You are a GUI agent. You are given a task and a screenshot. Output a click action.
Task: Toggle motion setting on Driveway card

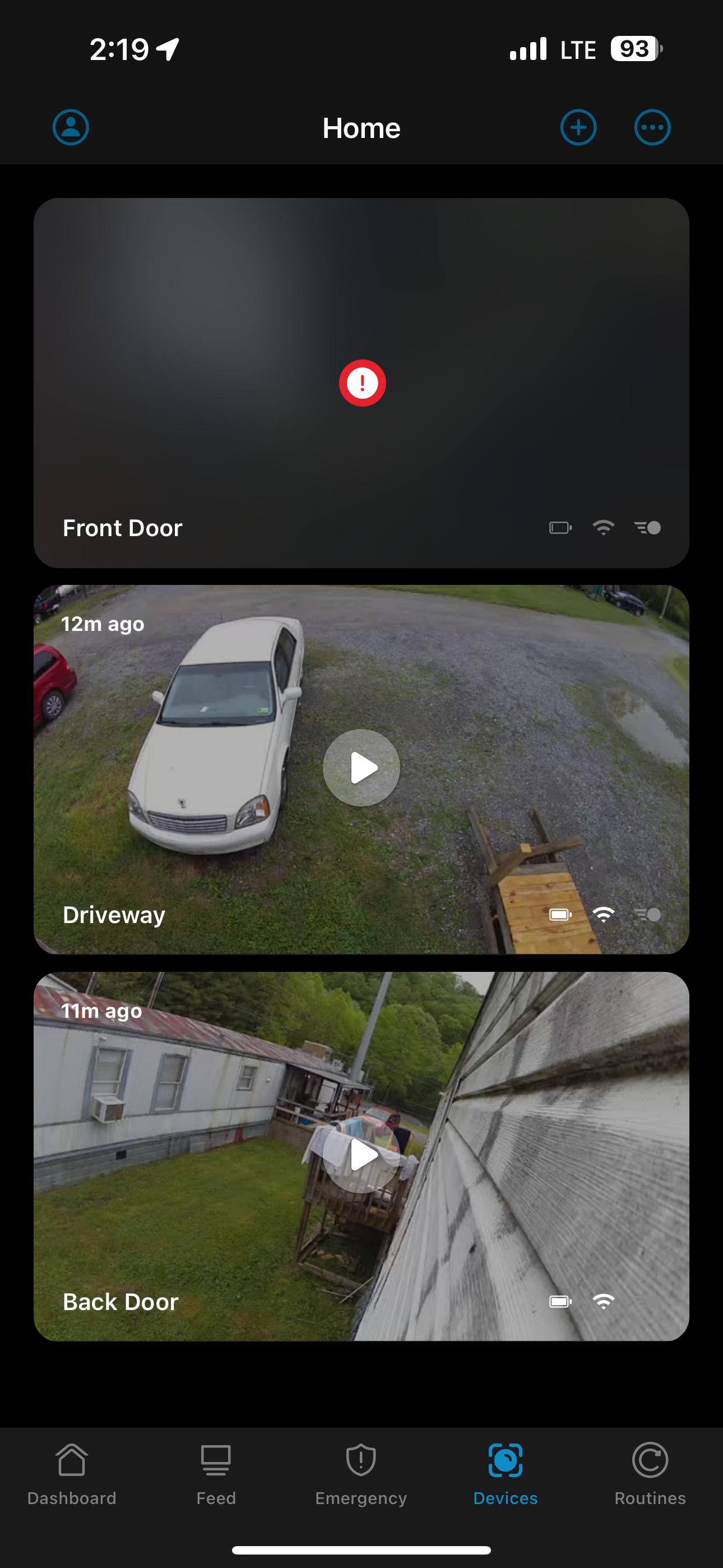point(647,914)
